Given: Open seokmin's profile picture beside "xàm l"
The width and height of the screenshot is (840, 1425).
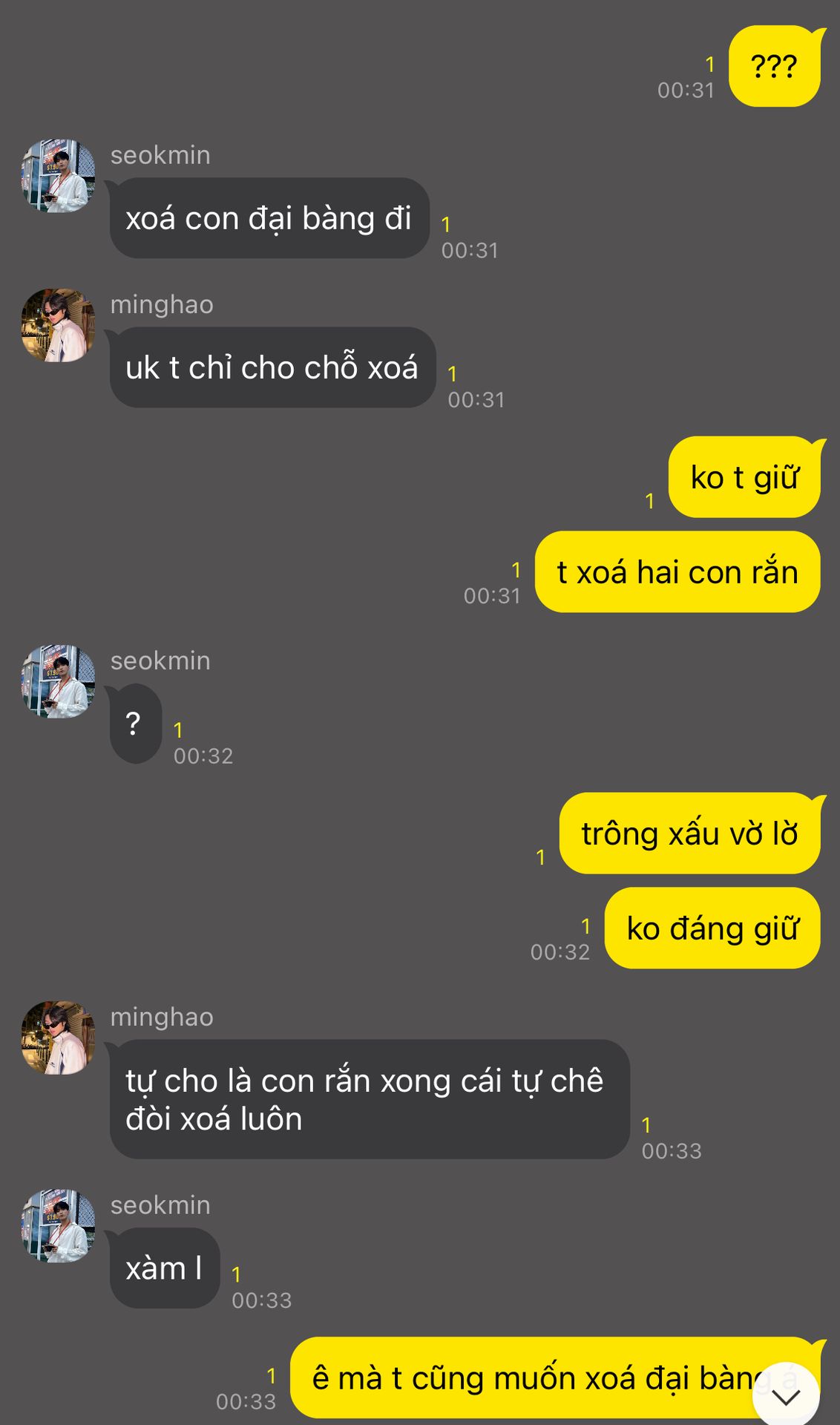Looking at the screenshot, I should (x=58, y=1225).
